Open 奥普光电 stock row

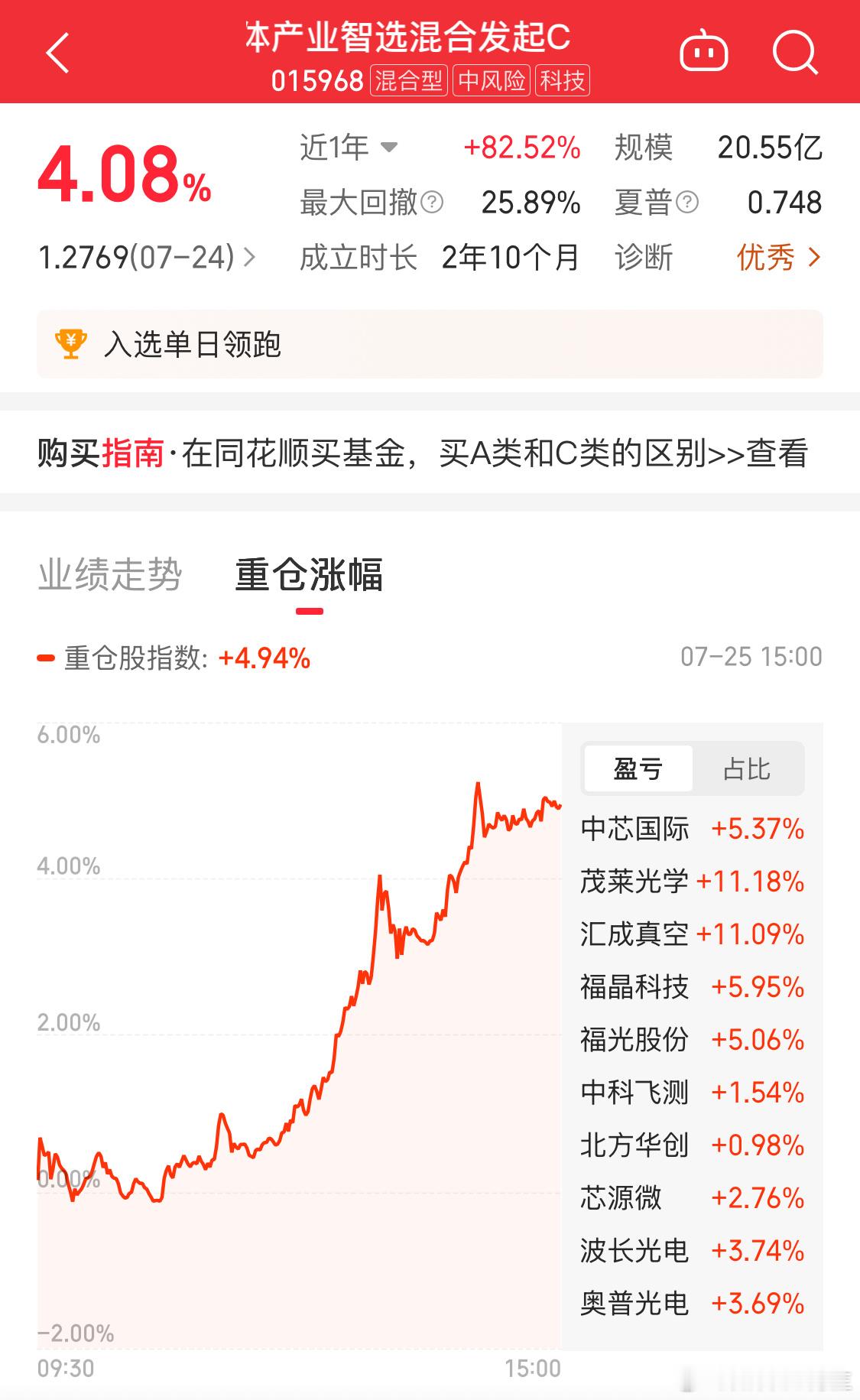point(693,1304)
